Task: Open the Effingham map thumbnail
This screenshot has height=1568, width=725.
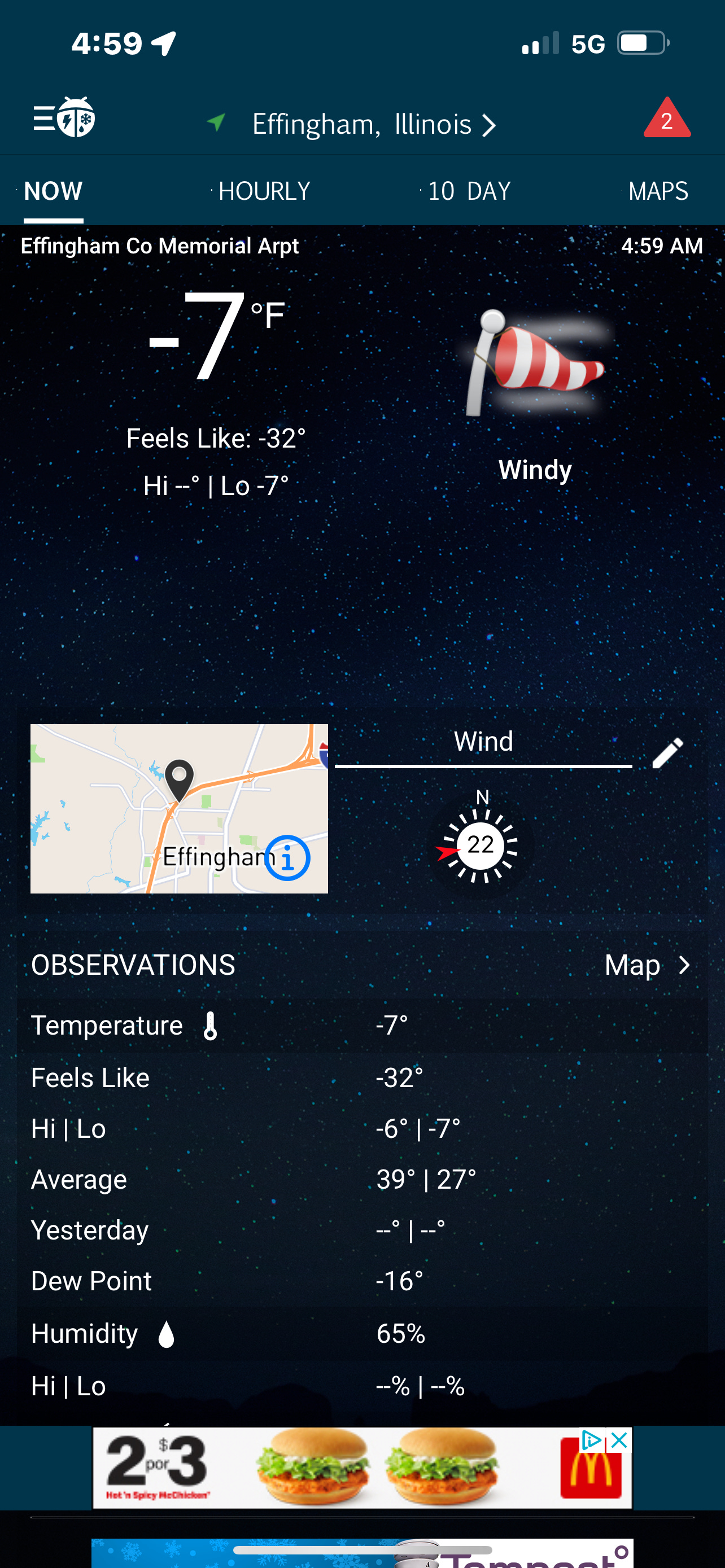Action: [179, 808]
